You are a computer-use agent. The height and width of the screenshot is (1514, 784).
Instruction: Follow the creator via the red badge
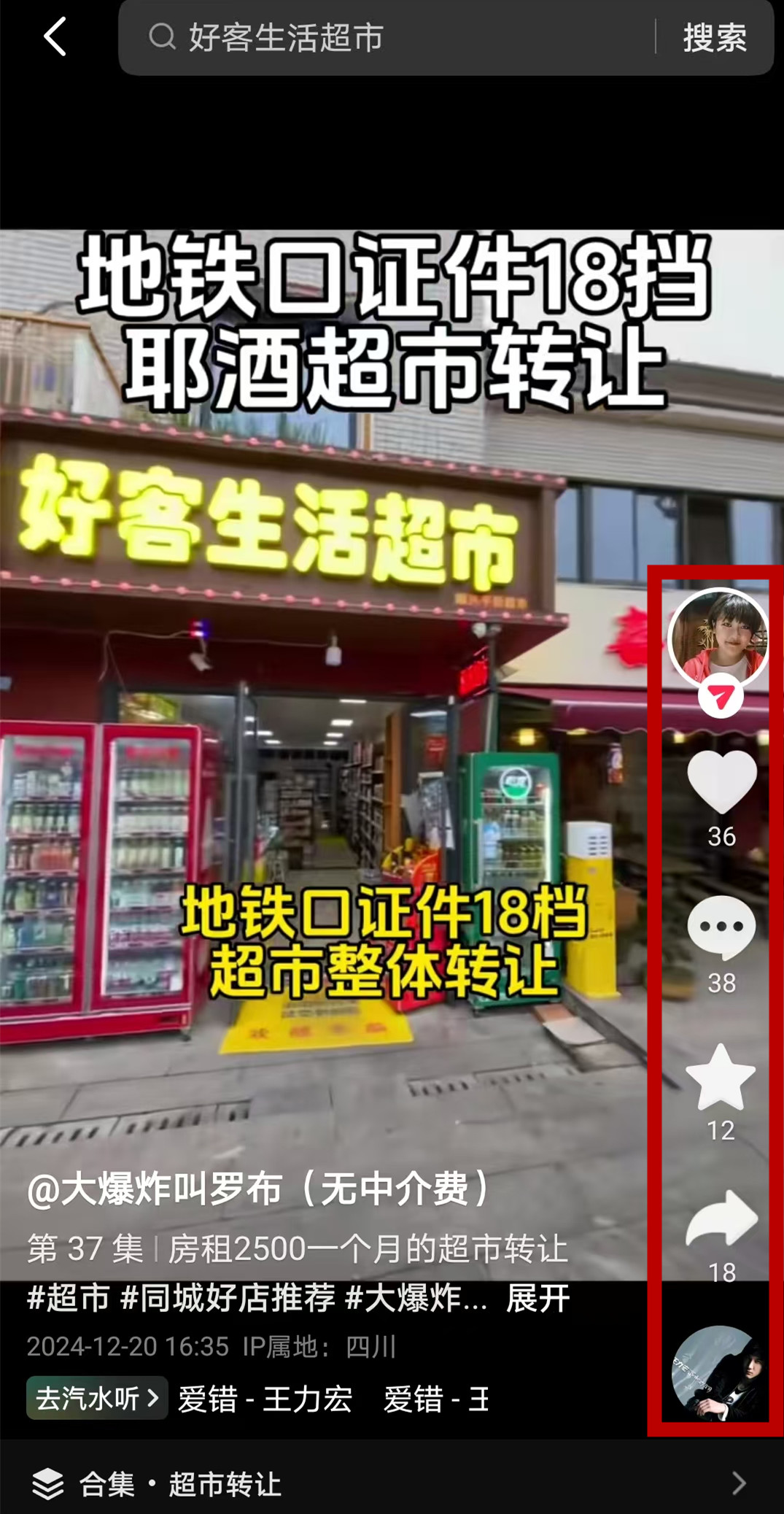point(721,697)
